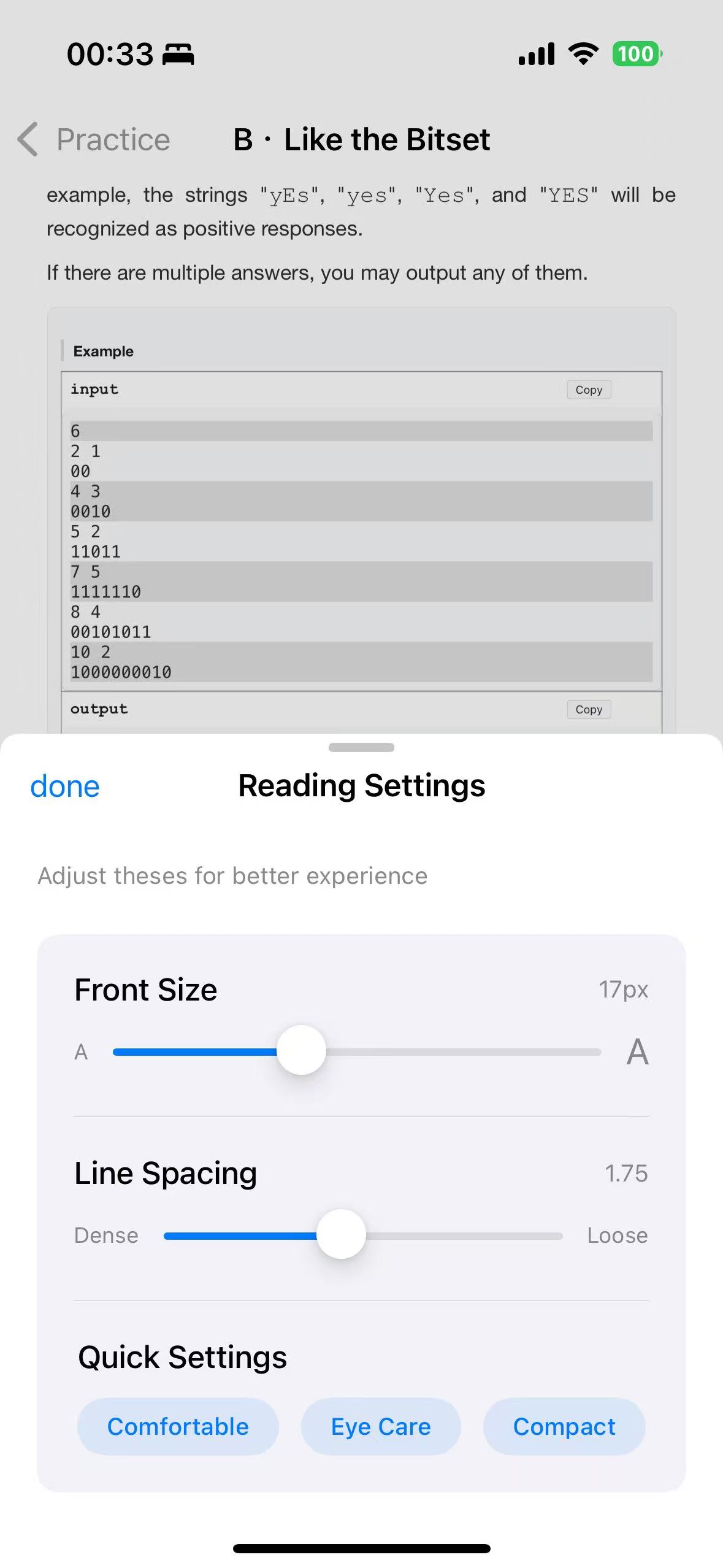Tap the Example section label

tap(103, 351)
